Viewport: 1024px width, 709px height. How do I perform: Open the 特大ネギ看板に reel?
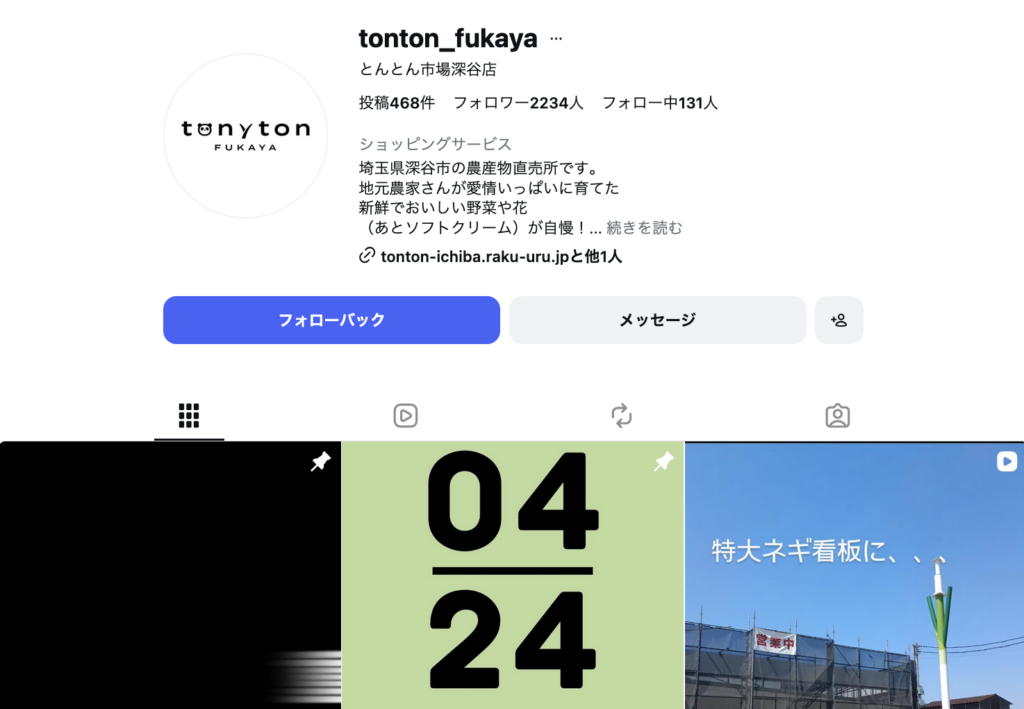(854, 575)
